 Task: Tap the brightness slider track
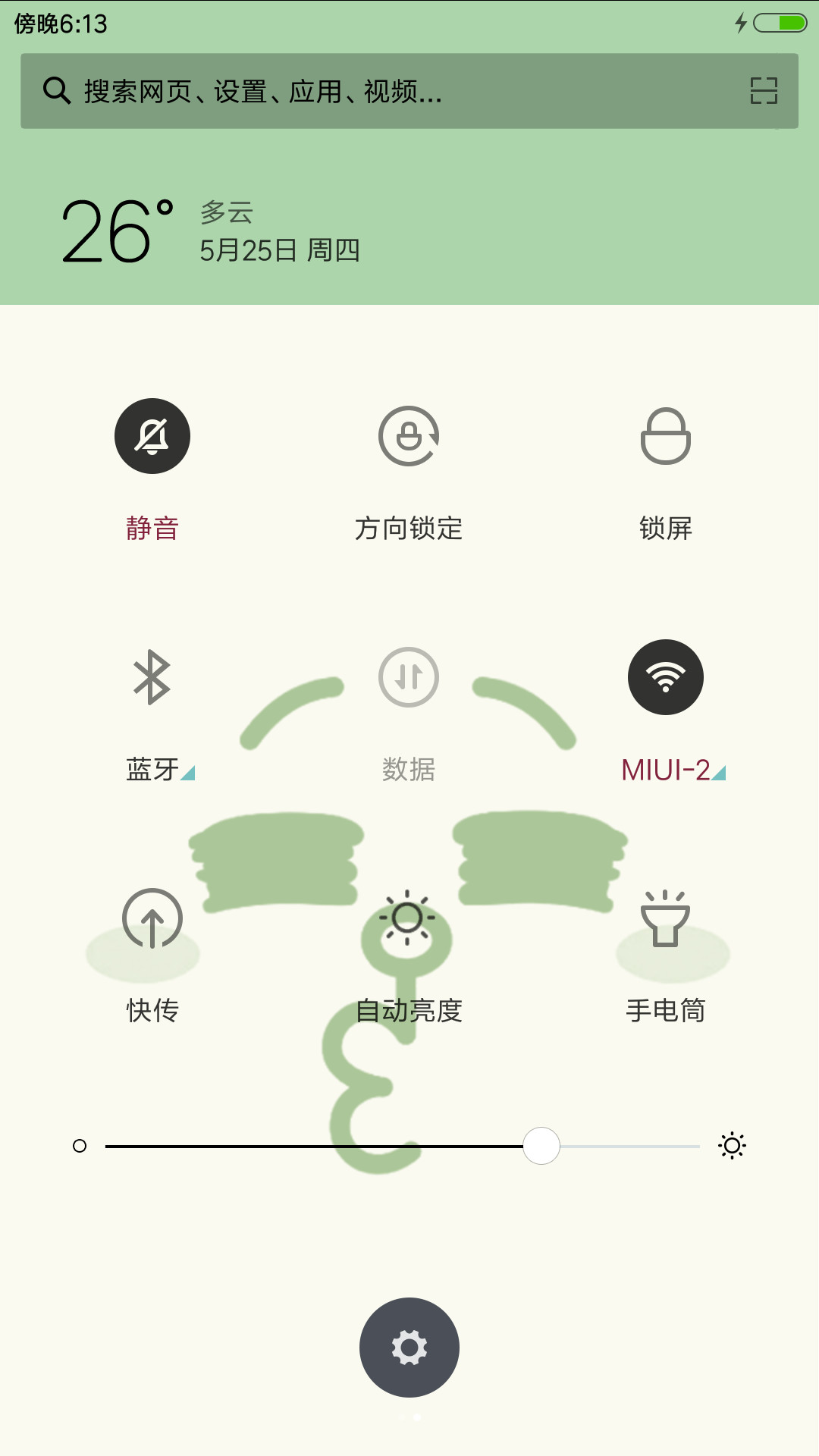(x=403, y=1146)
